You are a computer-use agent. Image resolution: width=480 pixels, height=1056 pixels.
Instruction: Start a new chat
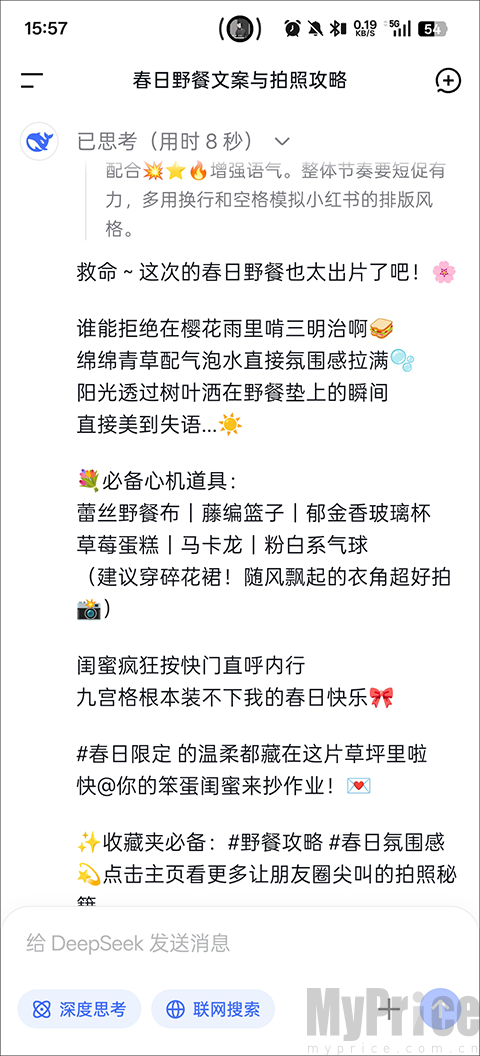coord(448,81)
